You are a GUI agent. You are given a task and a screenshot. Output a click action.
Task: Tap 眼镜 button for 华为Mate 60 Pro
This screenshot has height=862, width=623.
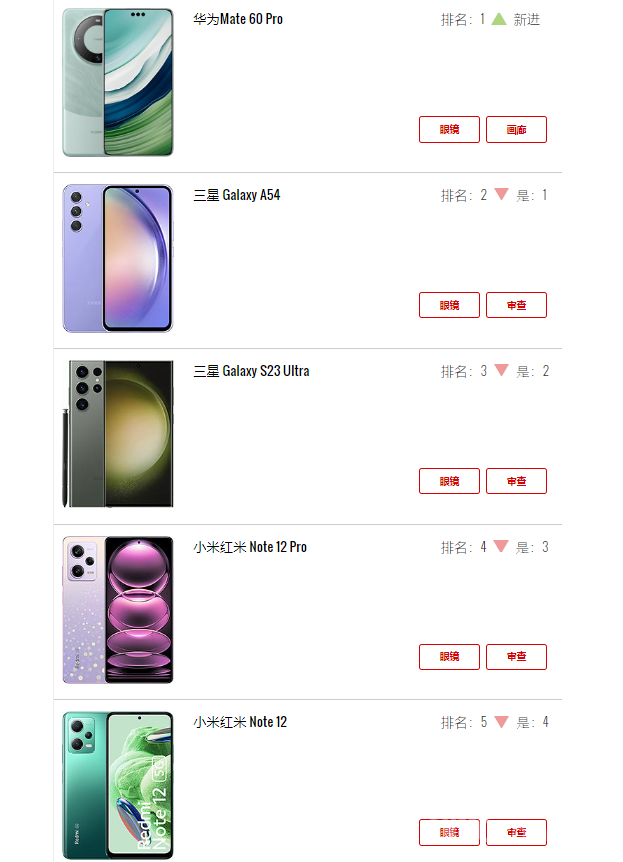(449, 130)
